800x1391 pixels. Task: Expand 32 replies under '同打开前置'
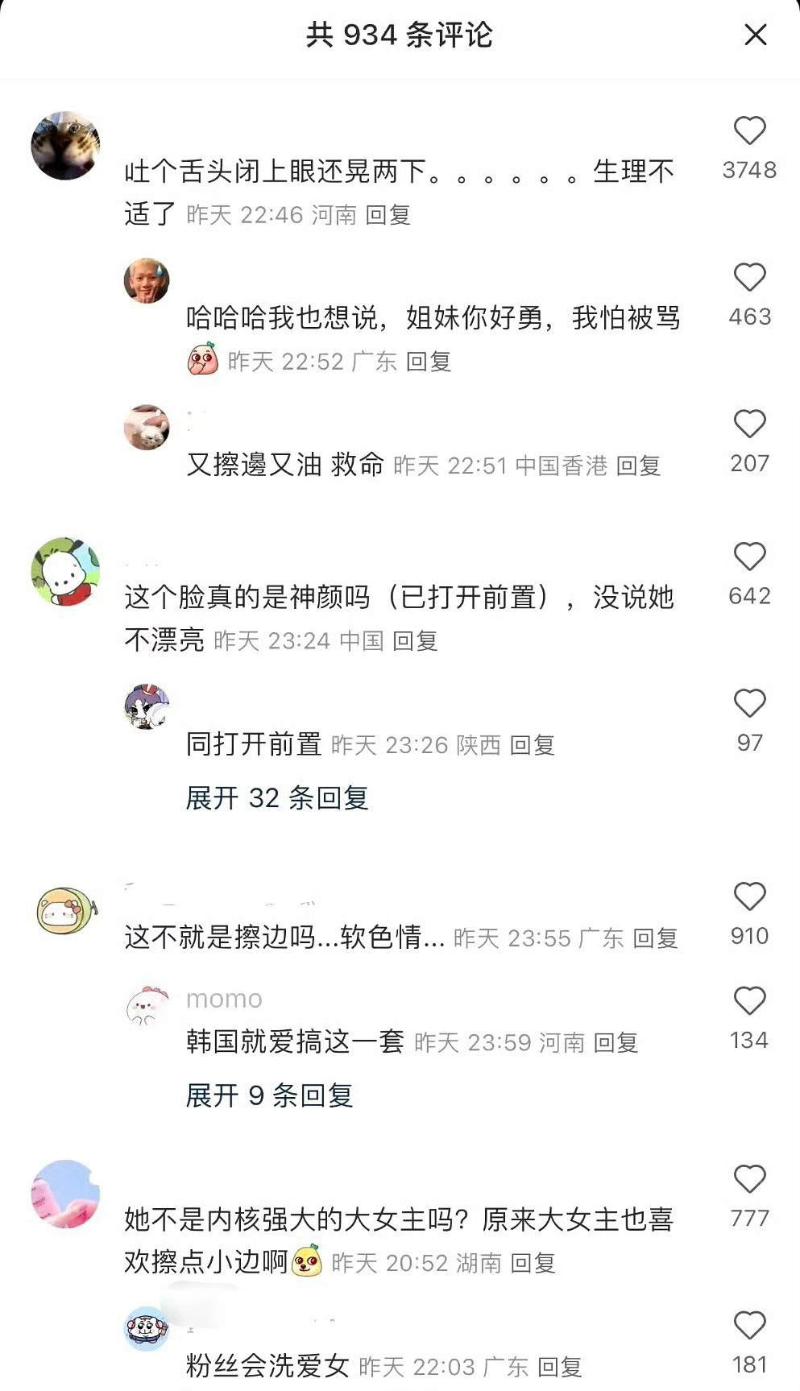(277, 798)
